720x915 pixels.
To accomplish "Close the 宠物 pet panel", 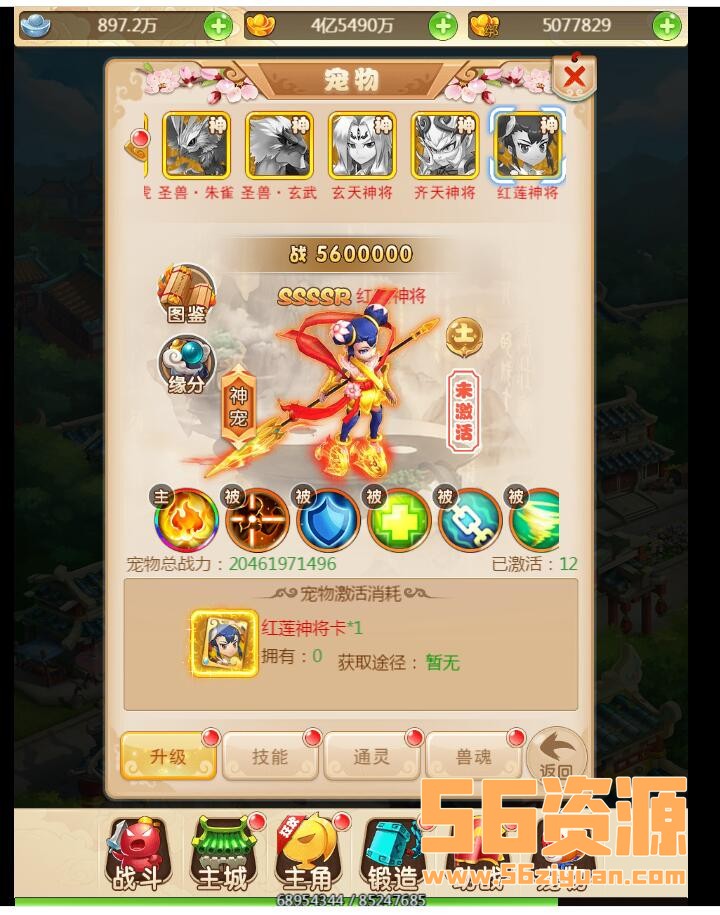I will tap(574, 77).
